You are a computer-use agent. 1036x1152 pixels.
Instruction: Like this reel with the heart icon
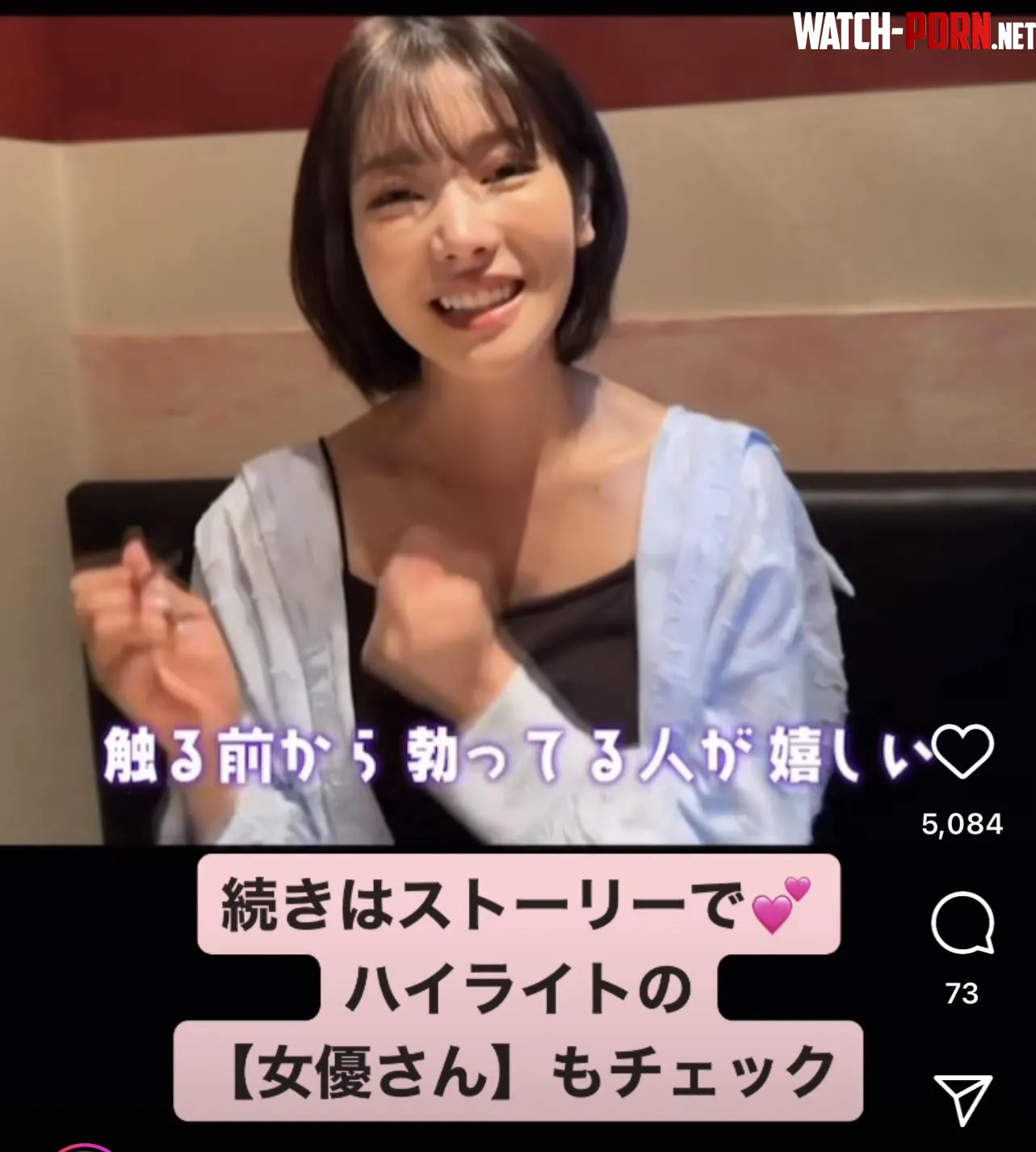coord(963,751)
